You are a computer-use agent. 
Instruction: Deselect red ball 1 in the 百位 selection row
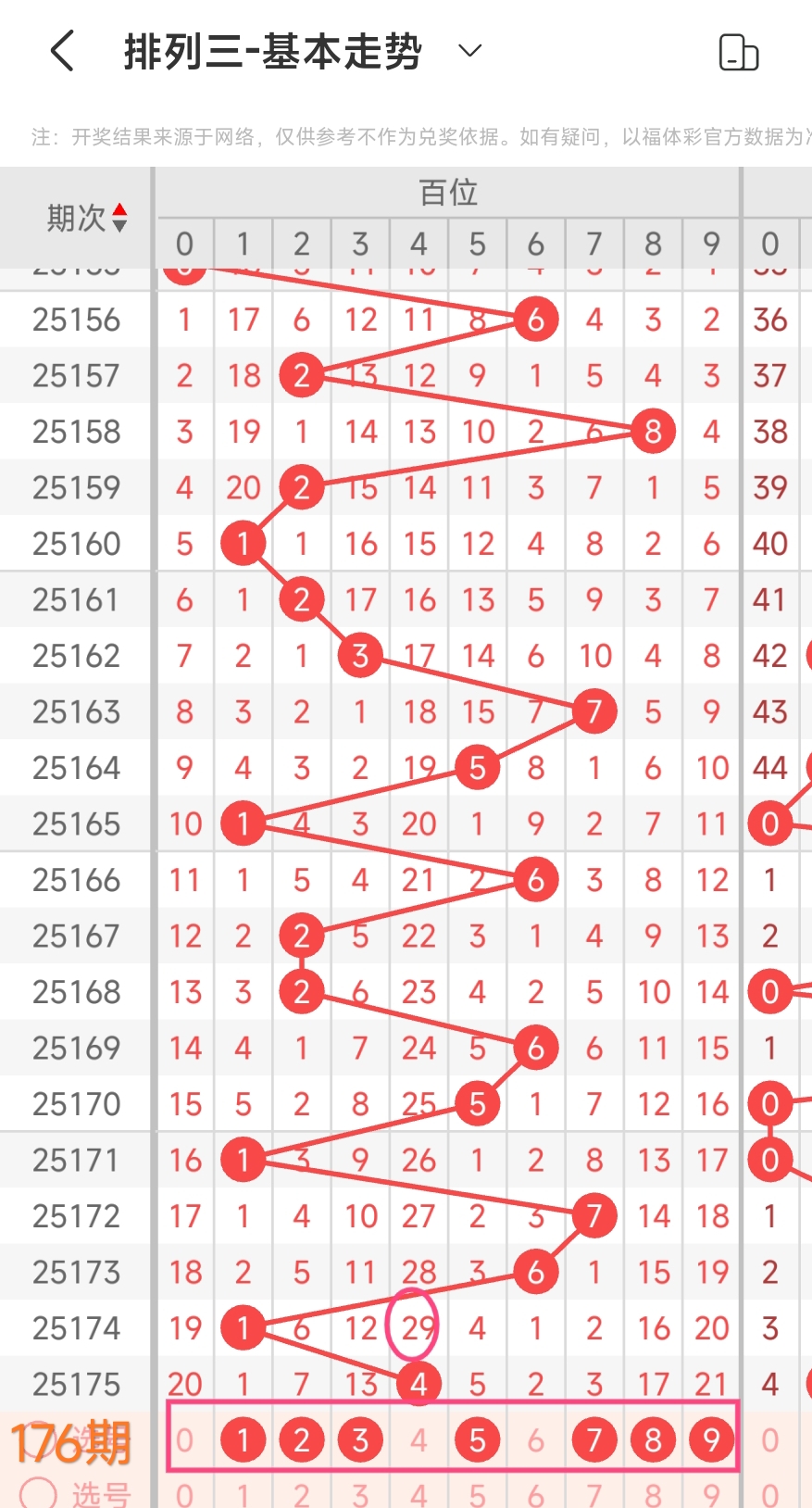click(x=244, y=1440)
